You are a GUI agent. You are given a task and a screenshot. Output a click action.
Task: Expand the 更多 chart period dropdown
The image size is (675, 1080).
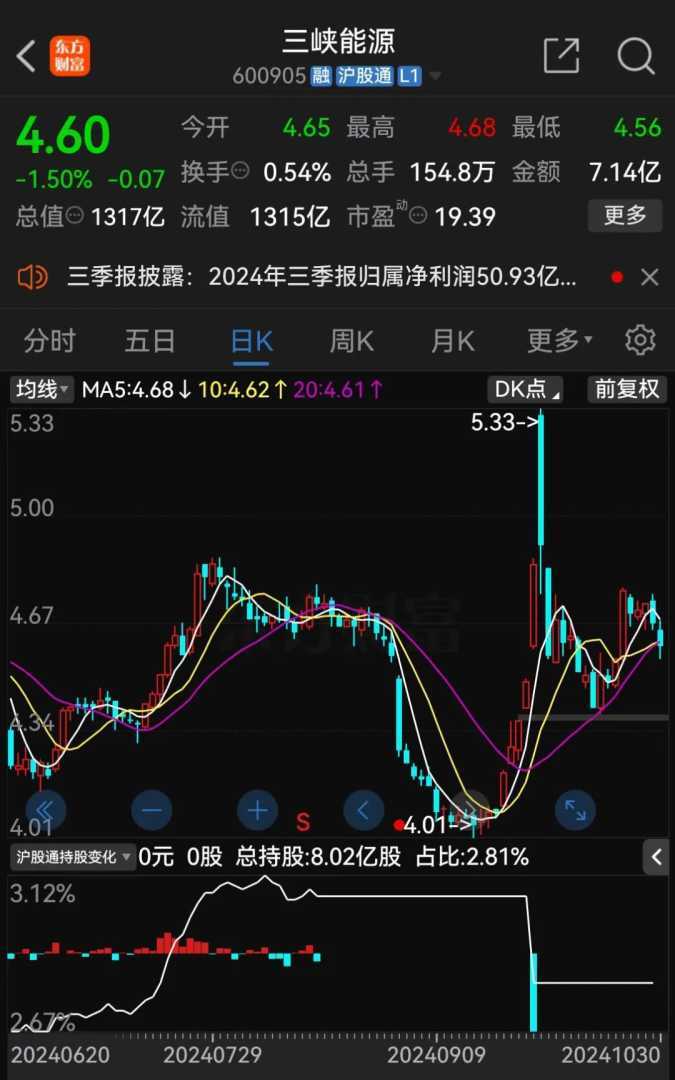[x=559, y=341]
